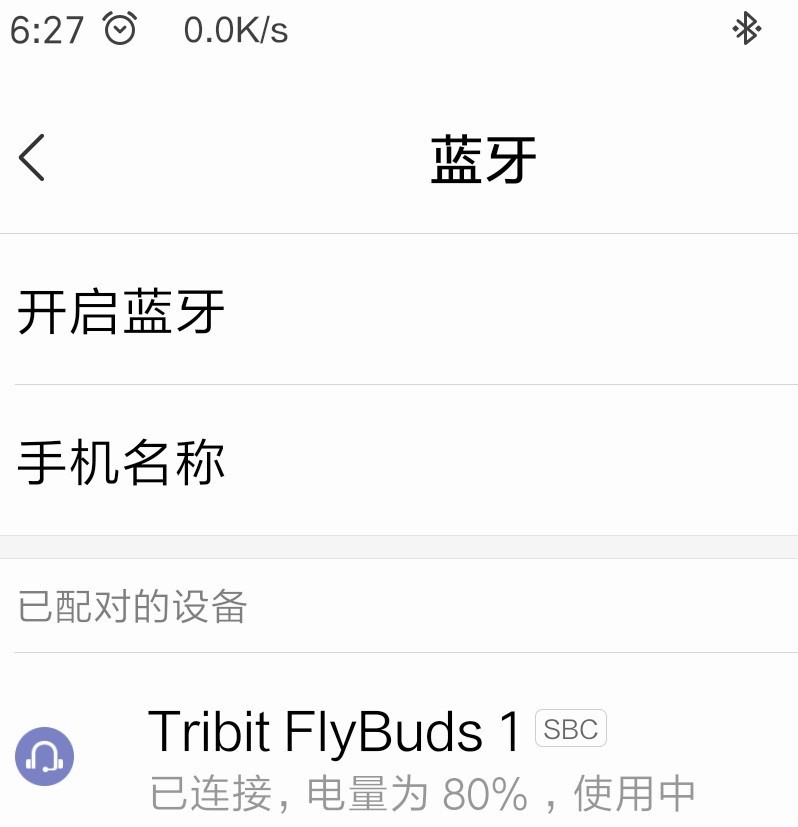Viewport: 798px width, 827px height.
Task: Tap the 已连接 connection status text
Action: point(196,792)
